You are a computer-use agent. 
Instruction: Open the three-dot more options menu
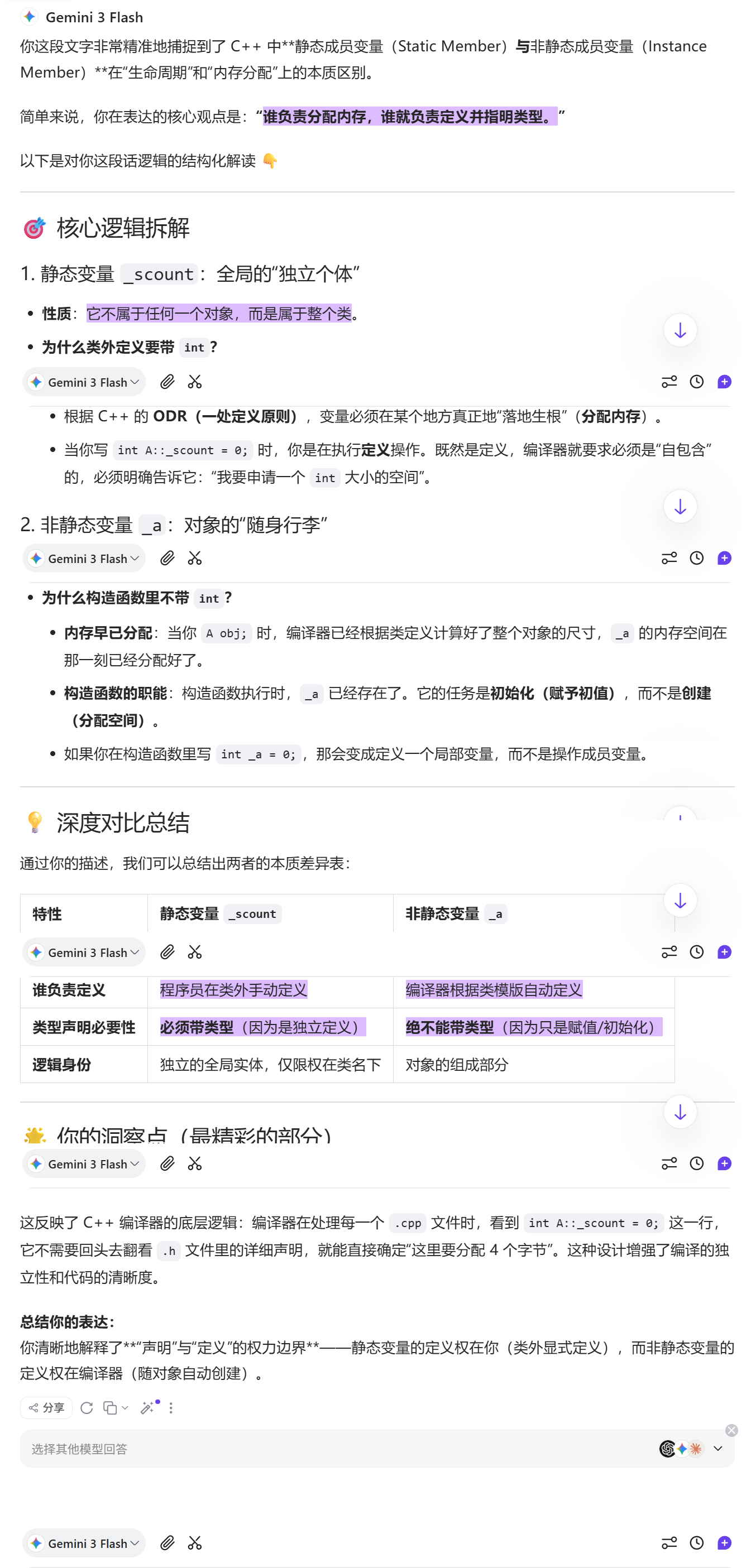pyautogui.click(x=170, y=1407)
